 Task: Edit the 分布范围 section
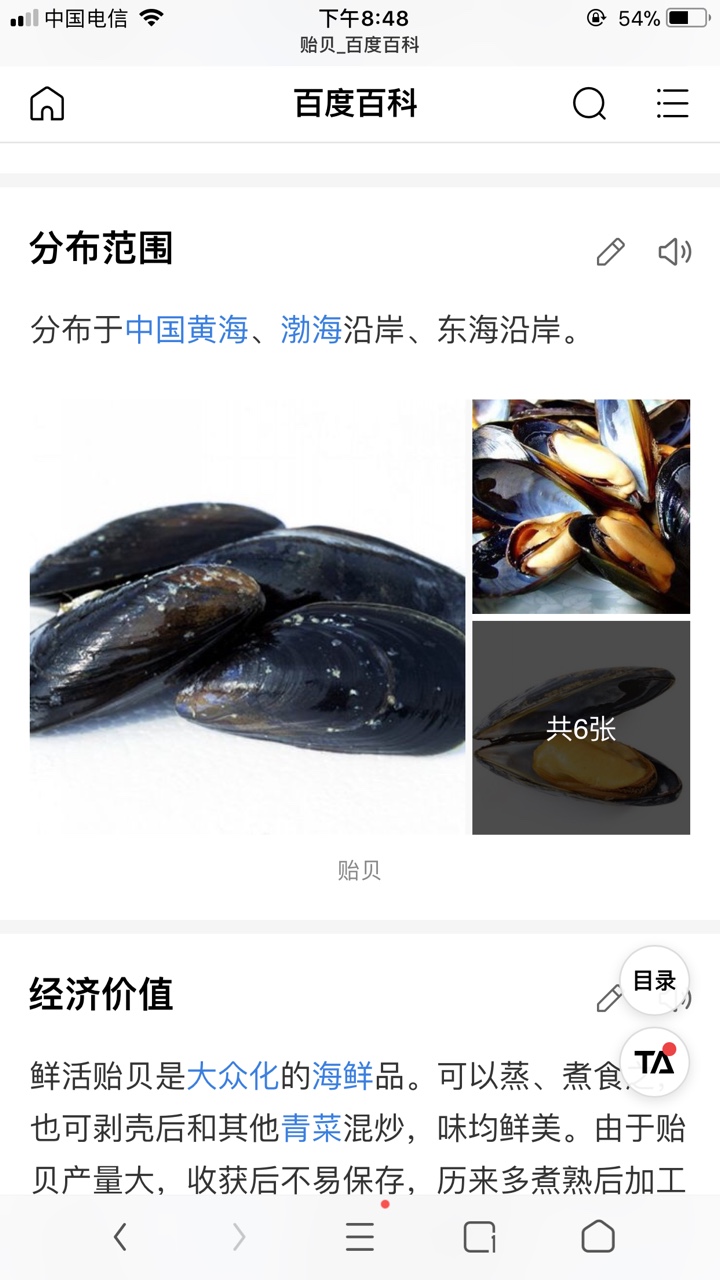click(x=610, y=252)
